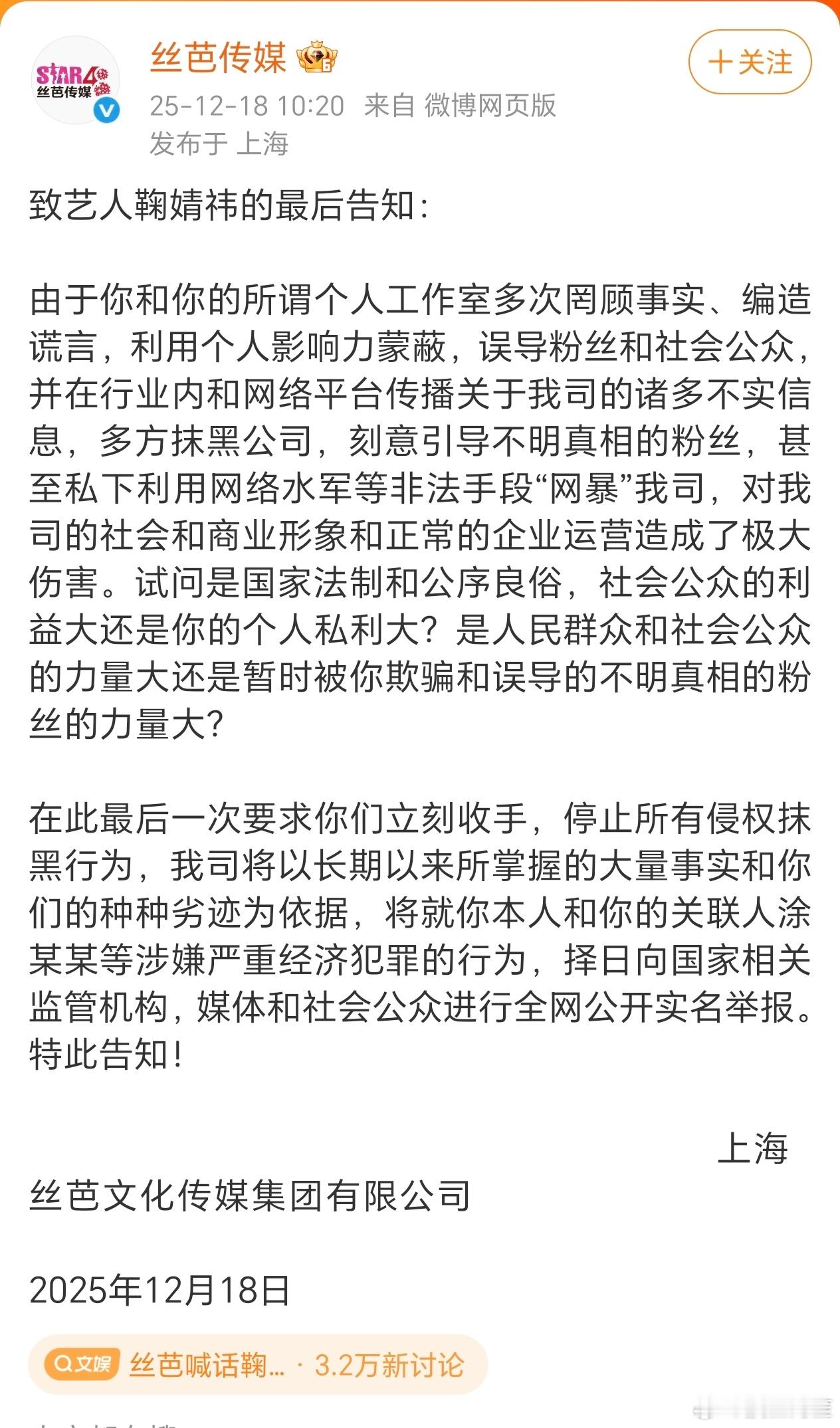Select the golden crown VIP membership icon

(x=318, y=58)
